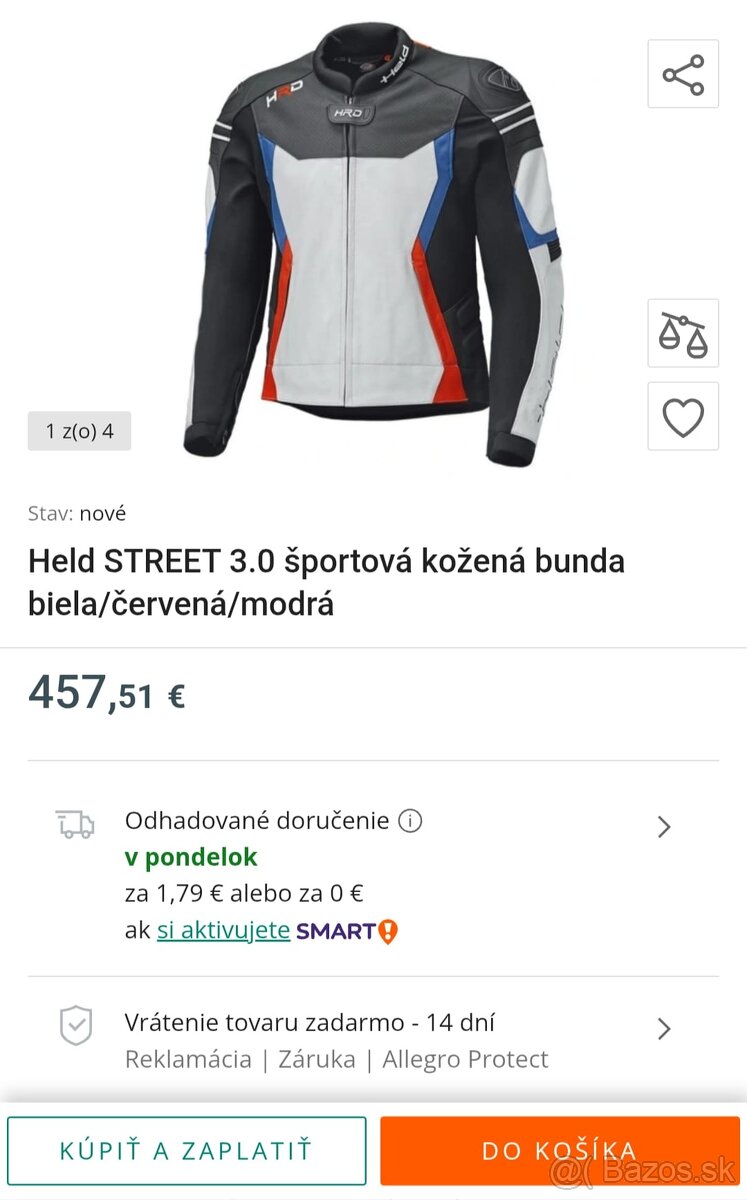Follow the 'si aktivujete' SMART link
This screenshot has width=747, height=1200.
[223, 930]
